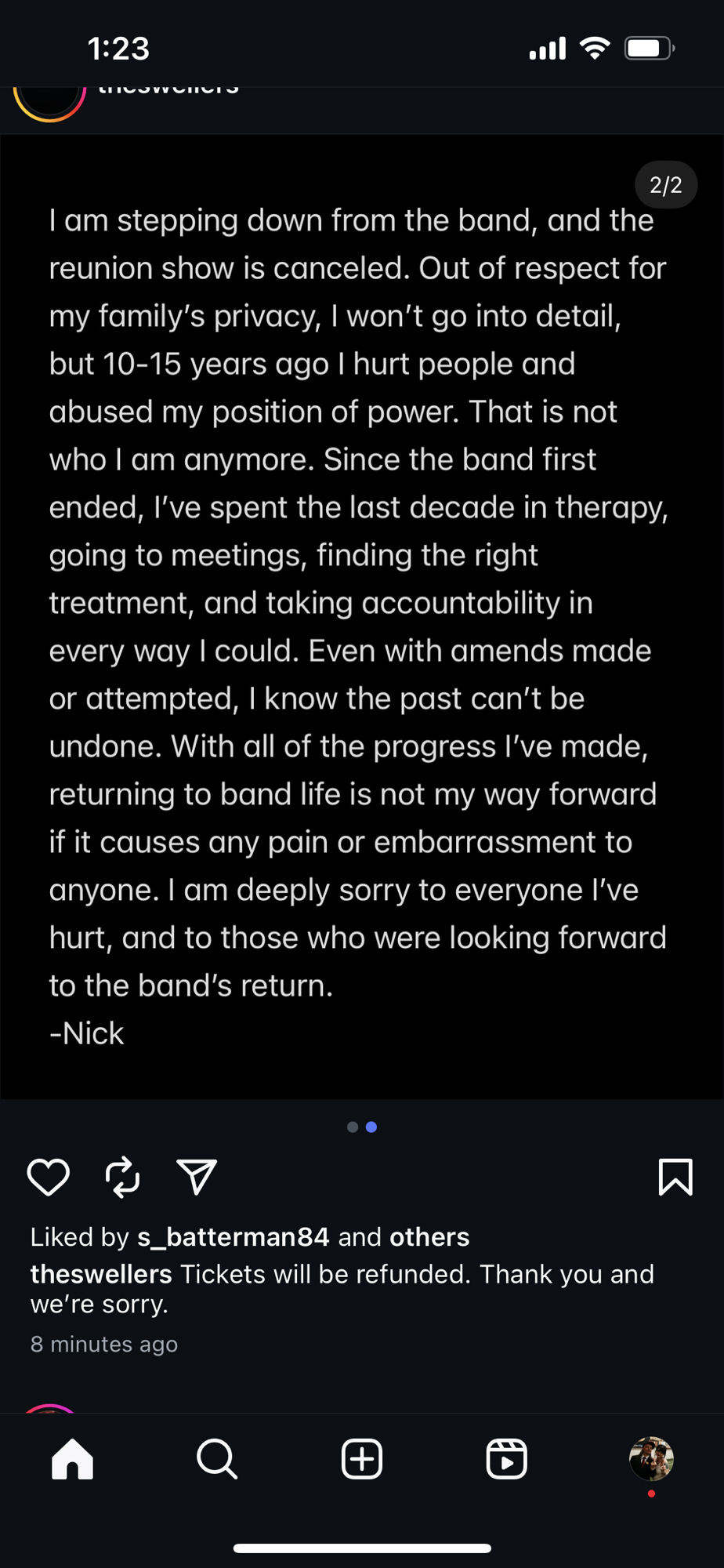
Task: Repost this post with the arrows icon
Action: (122, 1177)
